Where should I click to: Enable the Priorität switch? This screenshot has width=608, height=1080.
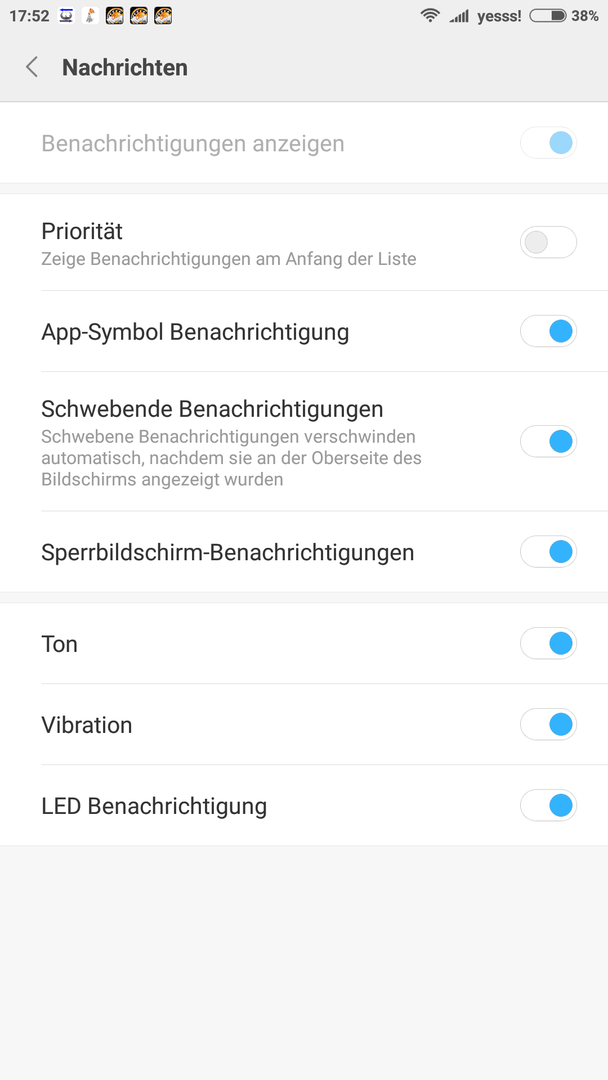point(548,242)
